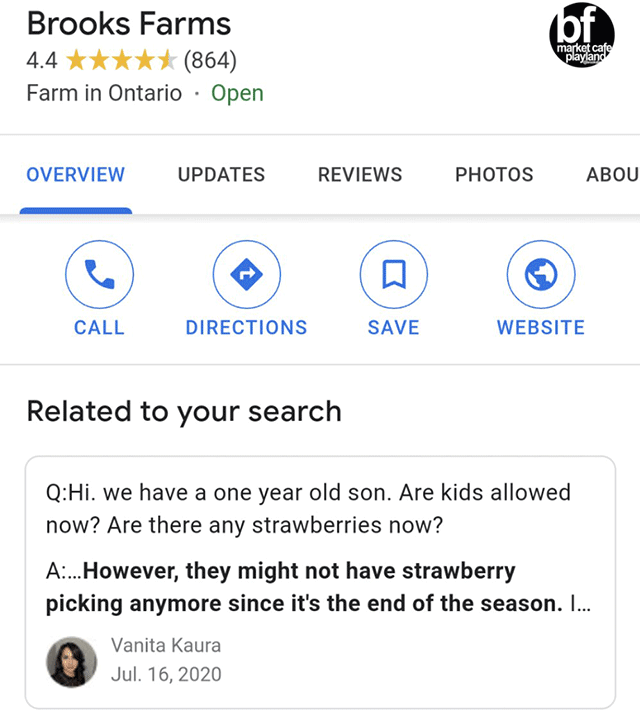Go to the About tab
Image resolution: width=640 pixels, height=717 pixels.
click(x=612, y=174)
